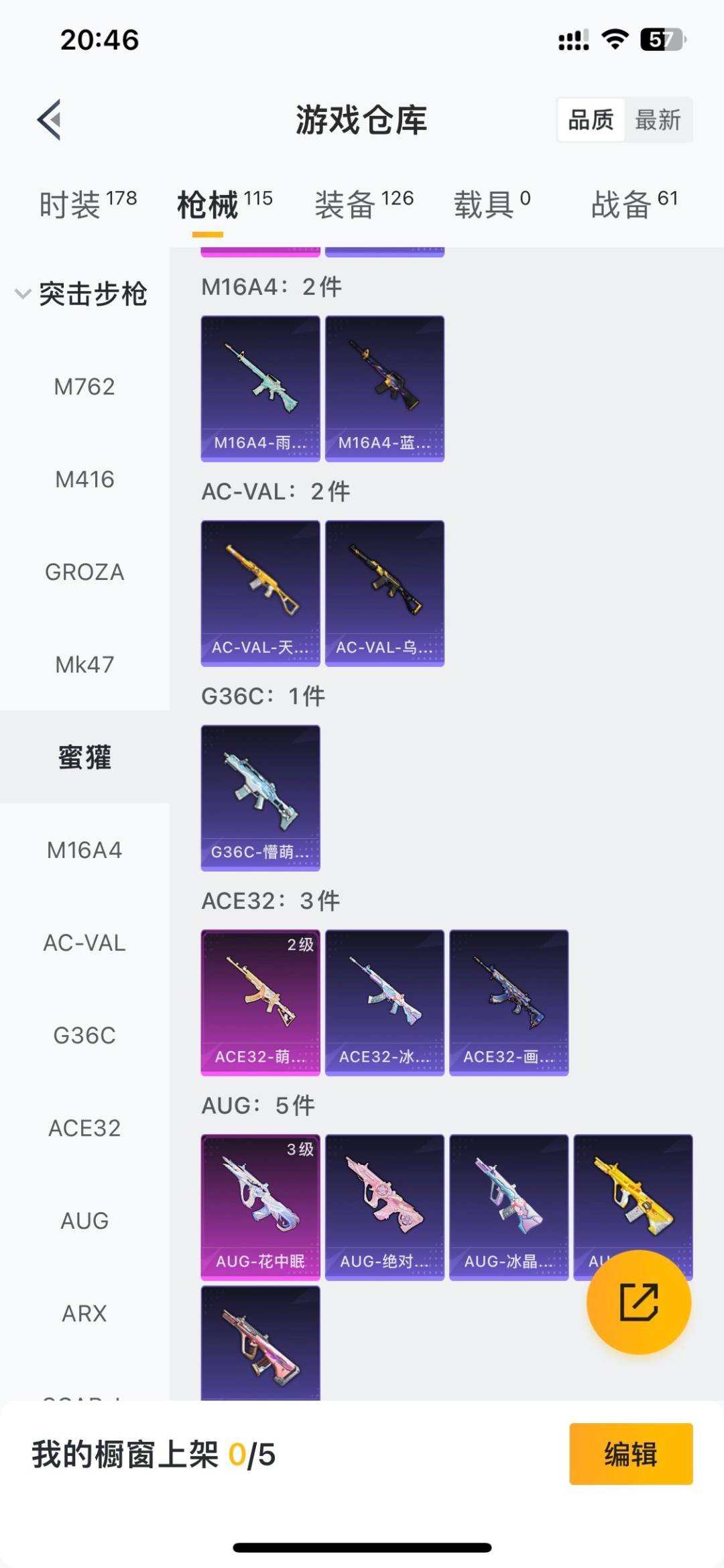Switch sorting to 最新
This screenshot has height=1568, width=724.
(x=658, y=119)
